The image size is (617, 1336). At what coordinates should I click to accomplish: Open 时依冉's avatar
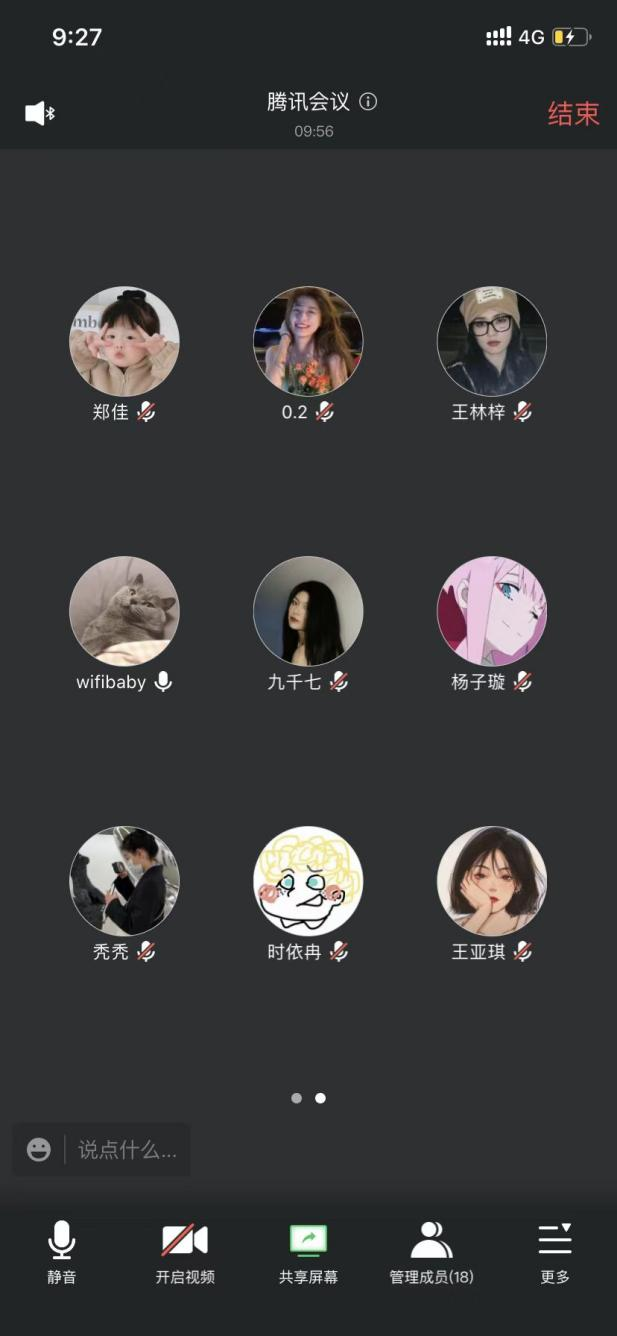click(308, 881)
